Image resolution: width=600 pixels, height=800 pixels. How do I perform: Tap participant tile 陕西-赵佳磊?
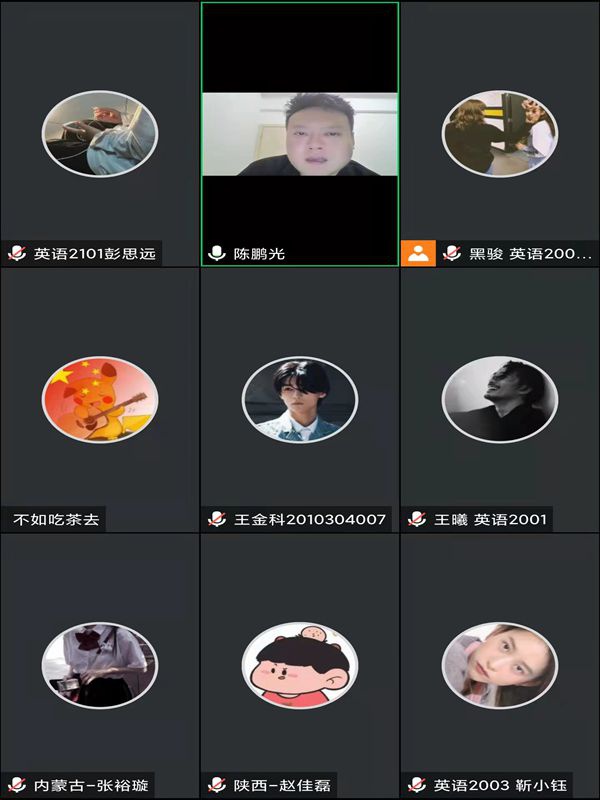click(300, 665)
